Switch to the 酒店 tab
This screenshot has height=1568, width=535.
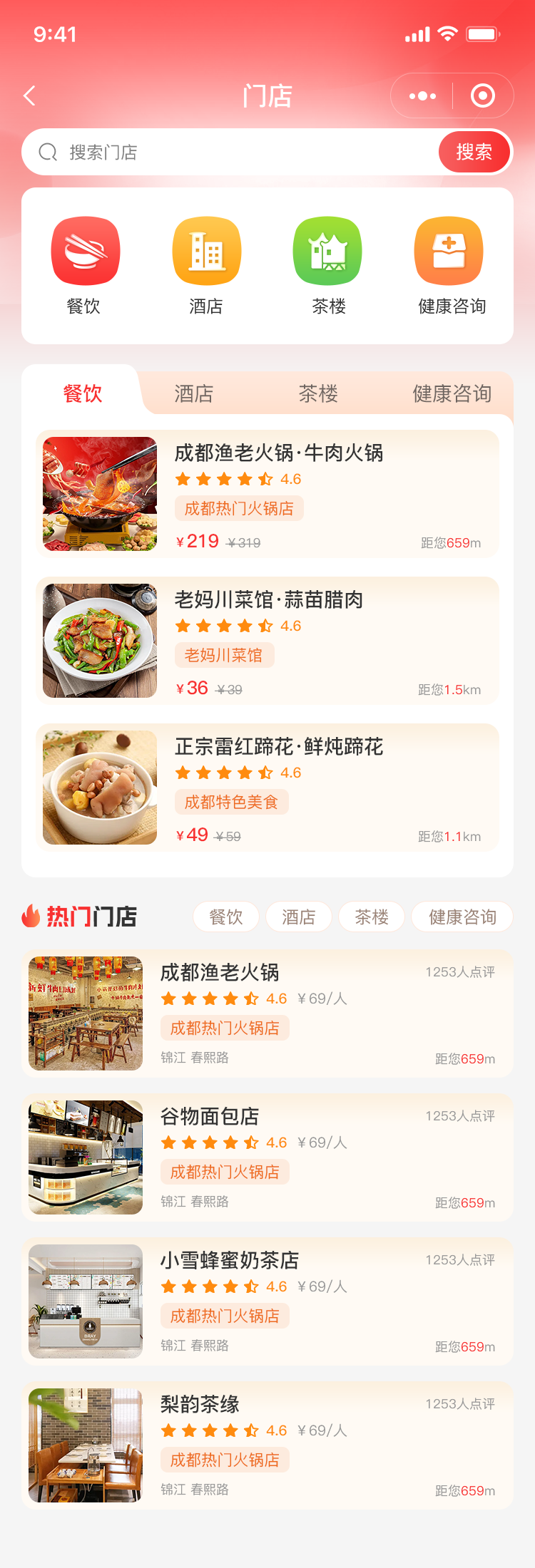click(194, 393)
